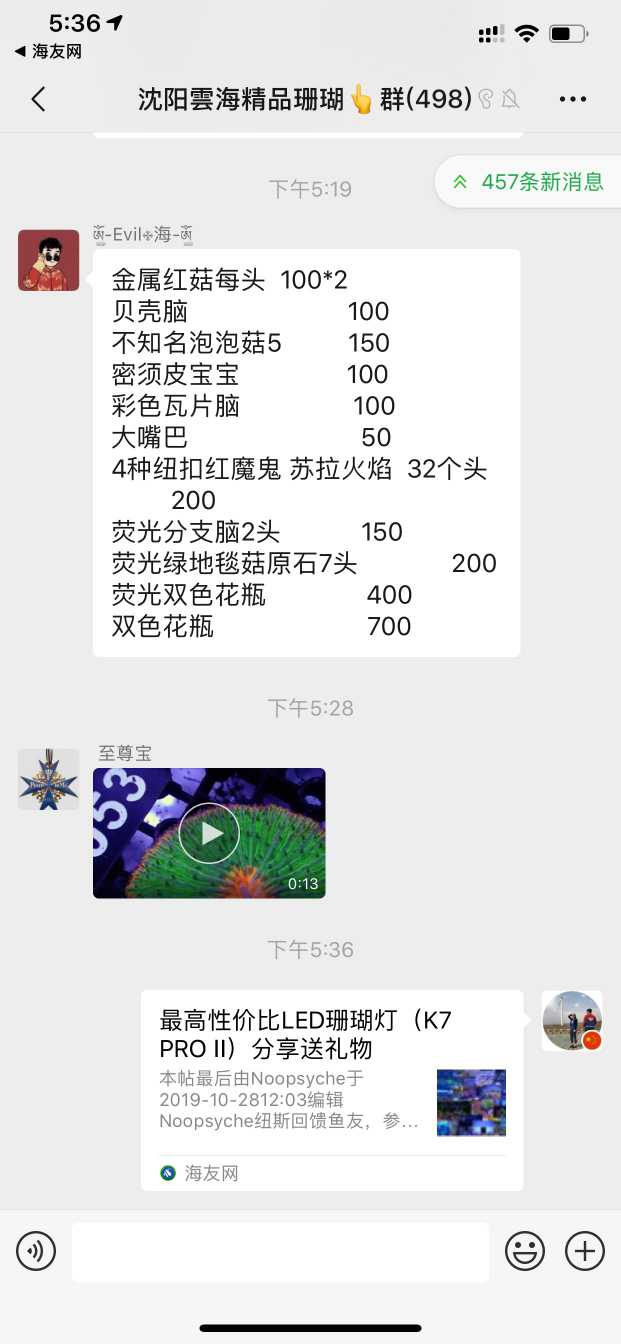View Evil海's profile avatar
Screen dimensions: 621x1344
click(48, 260)
